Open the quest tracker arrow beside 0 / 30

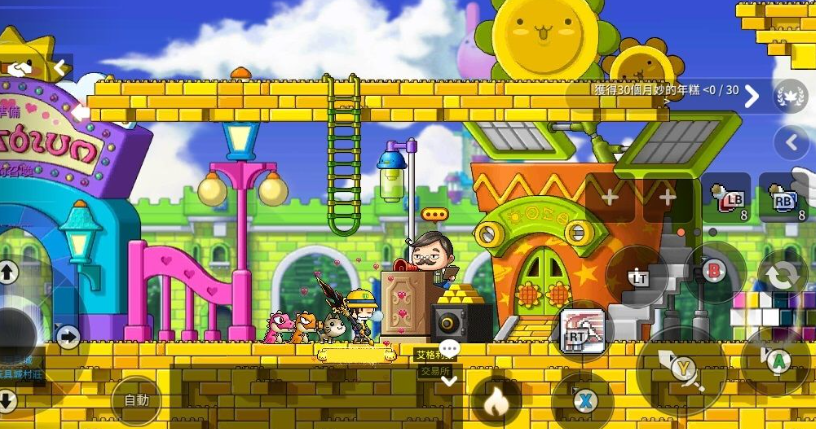point(753,96)
